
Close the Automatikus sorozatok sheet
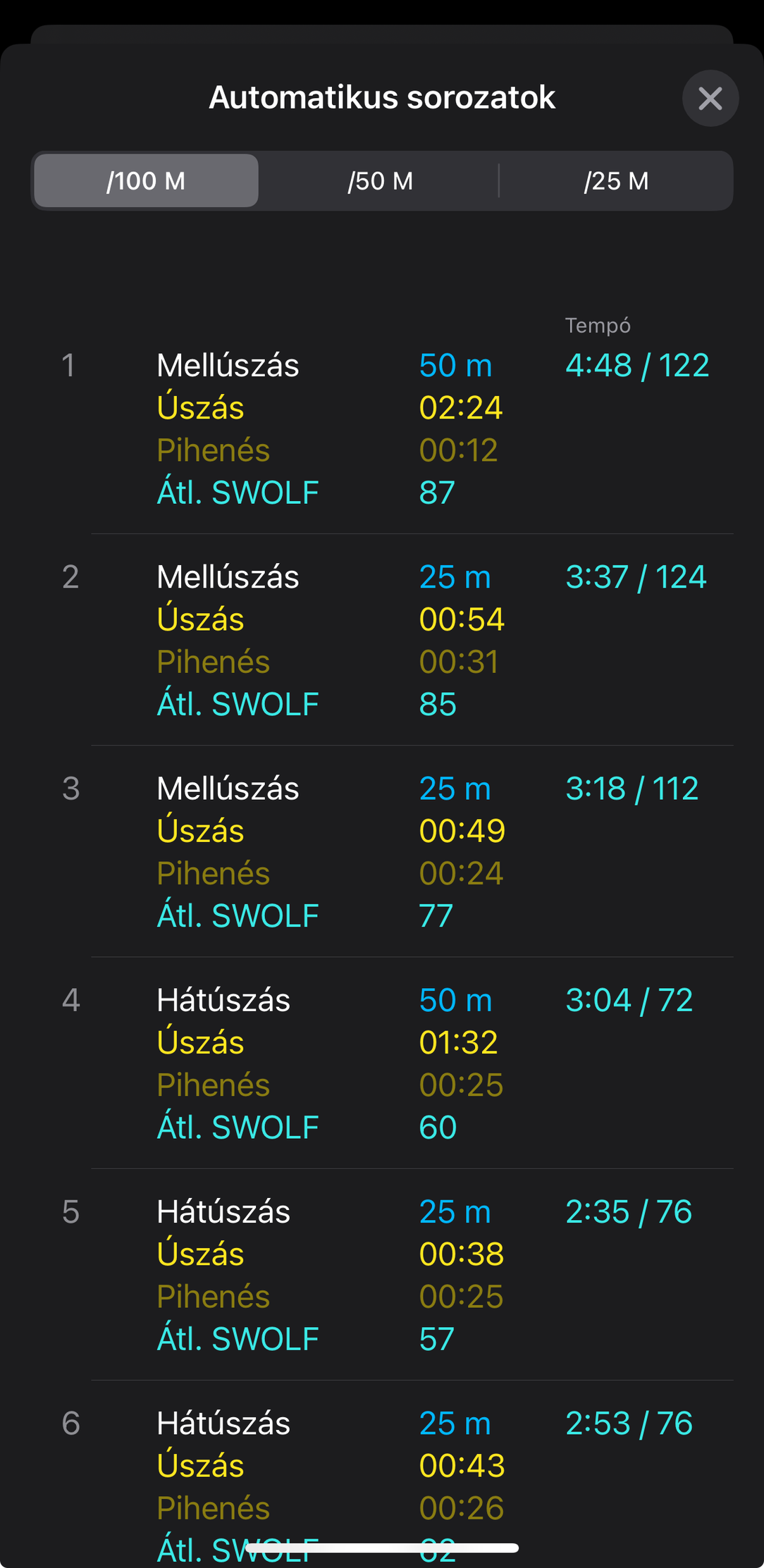click(710, 98)
